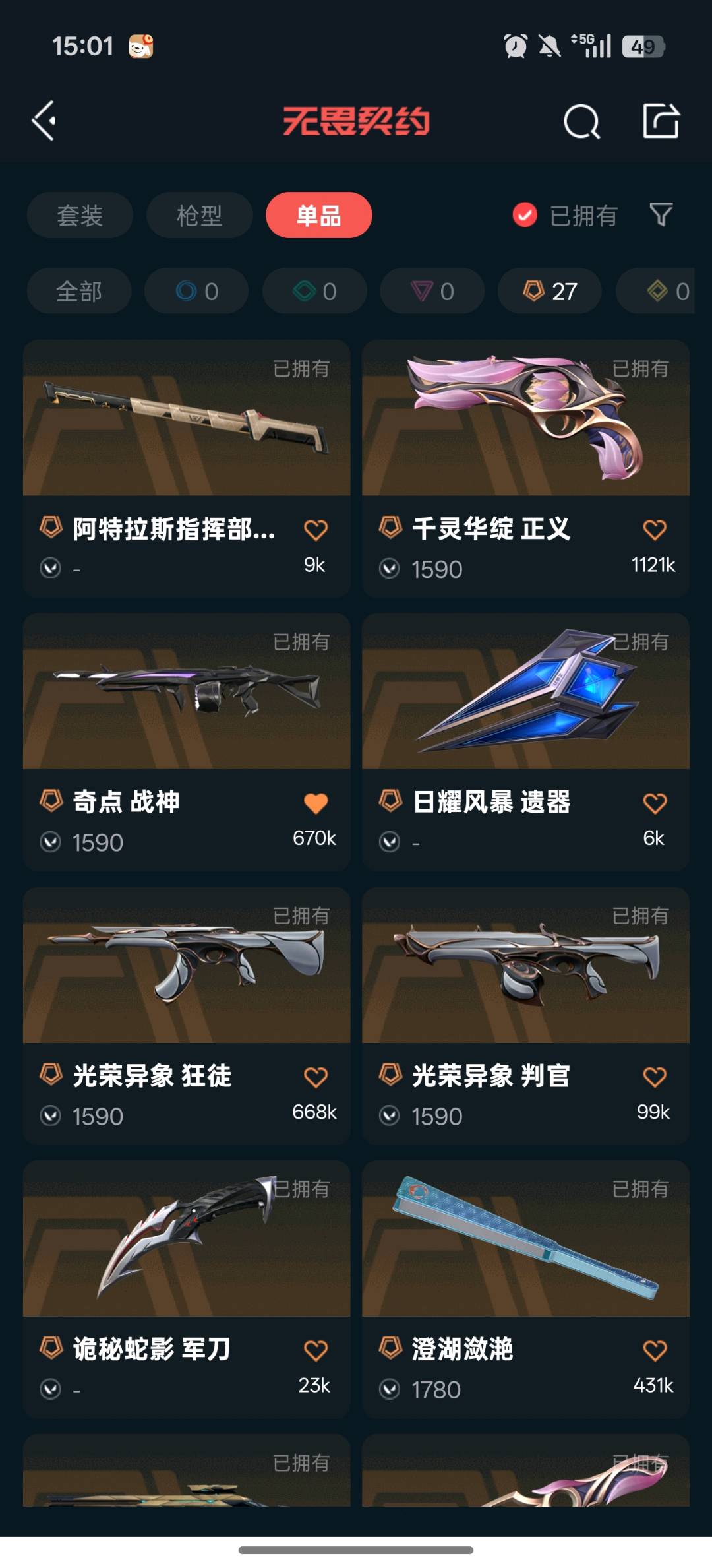Open the 千灵华绽 正义 skin card
This screenshot has height=1568, width=712.
point(525,469)
